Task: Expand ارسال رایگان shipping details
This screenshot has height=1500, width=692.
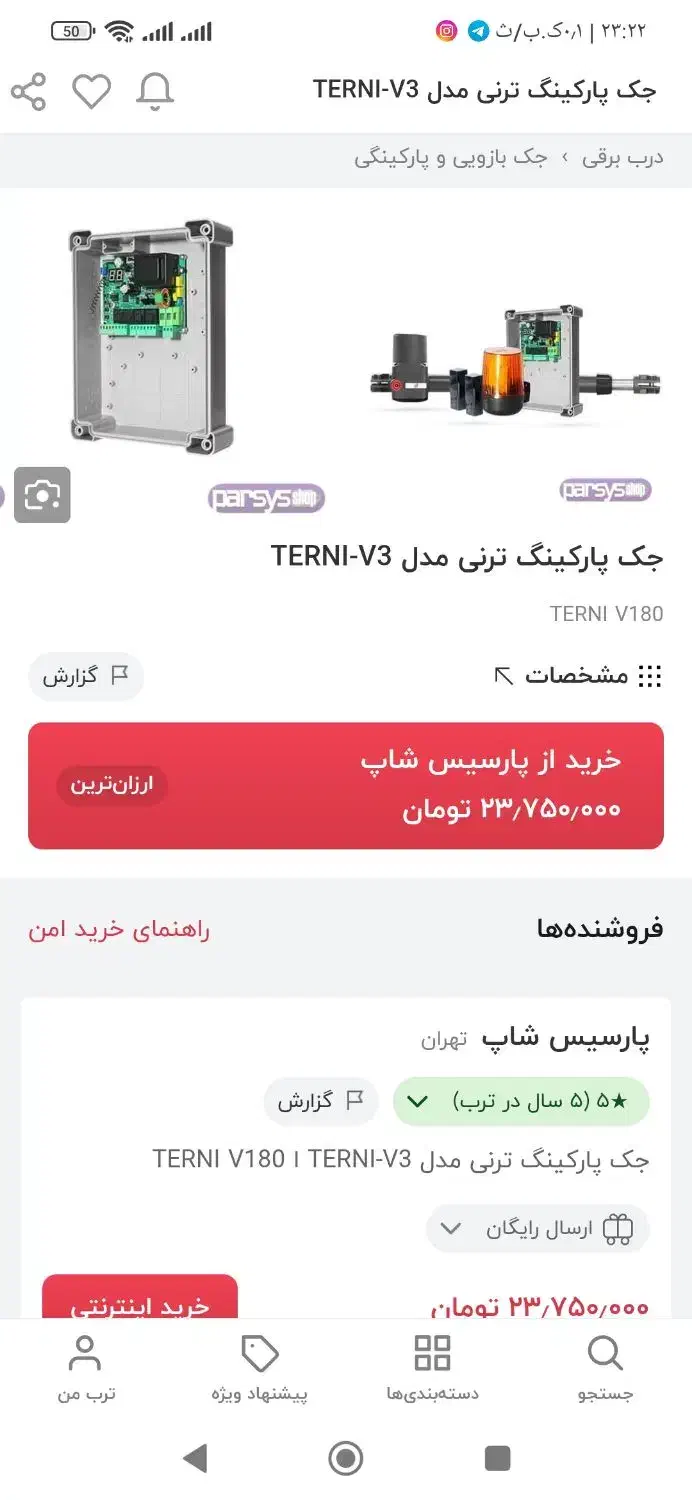Action: pyautogui.click(x=537, y=1229)
